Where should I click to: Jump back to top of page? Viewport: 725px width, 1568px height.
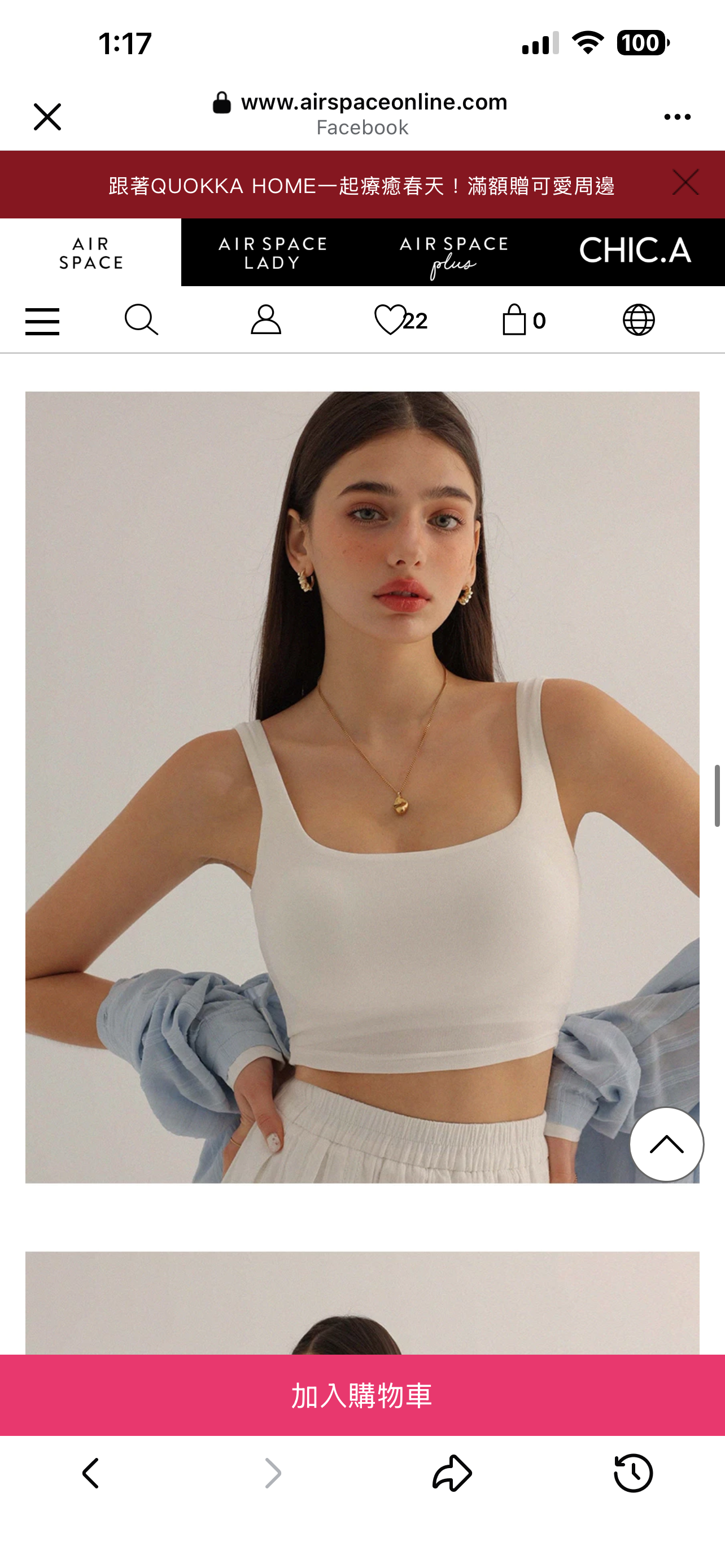[666, 1144]
